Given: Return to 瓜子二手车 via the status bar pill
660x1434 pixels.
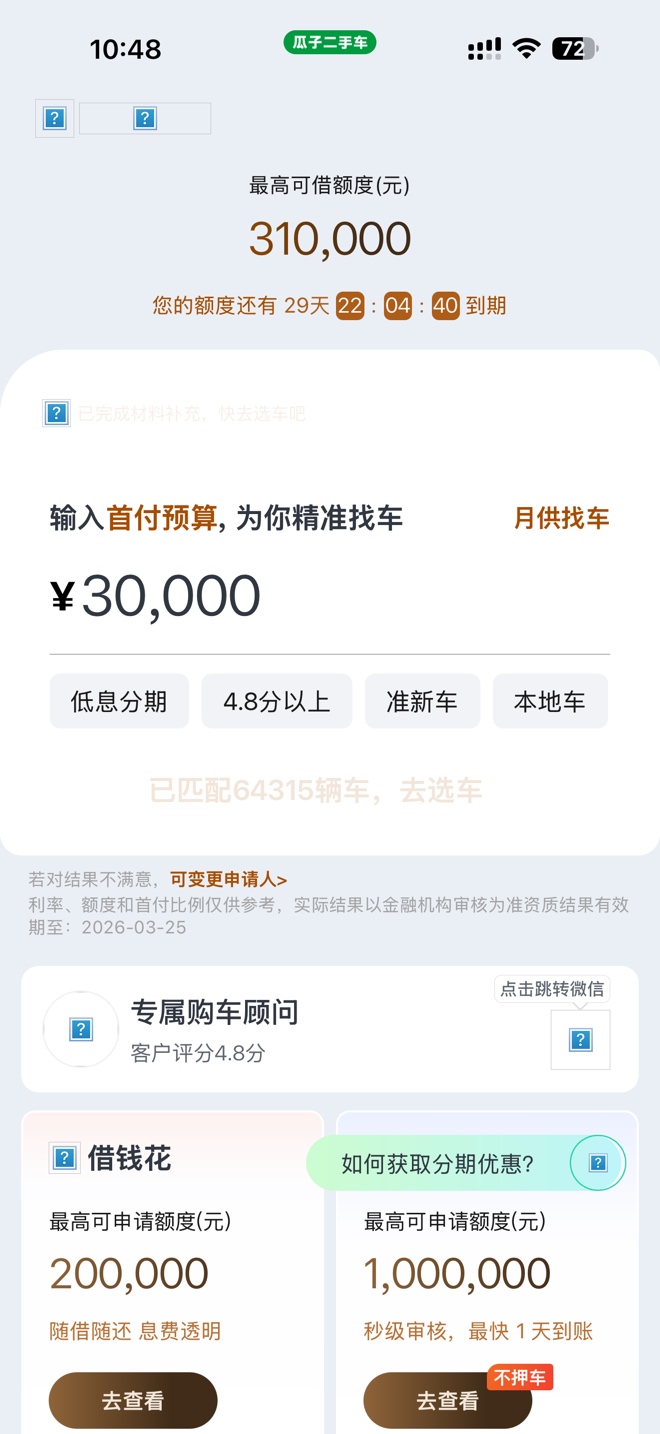Looking at the screenshot, I should coord(330,43).
